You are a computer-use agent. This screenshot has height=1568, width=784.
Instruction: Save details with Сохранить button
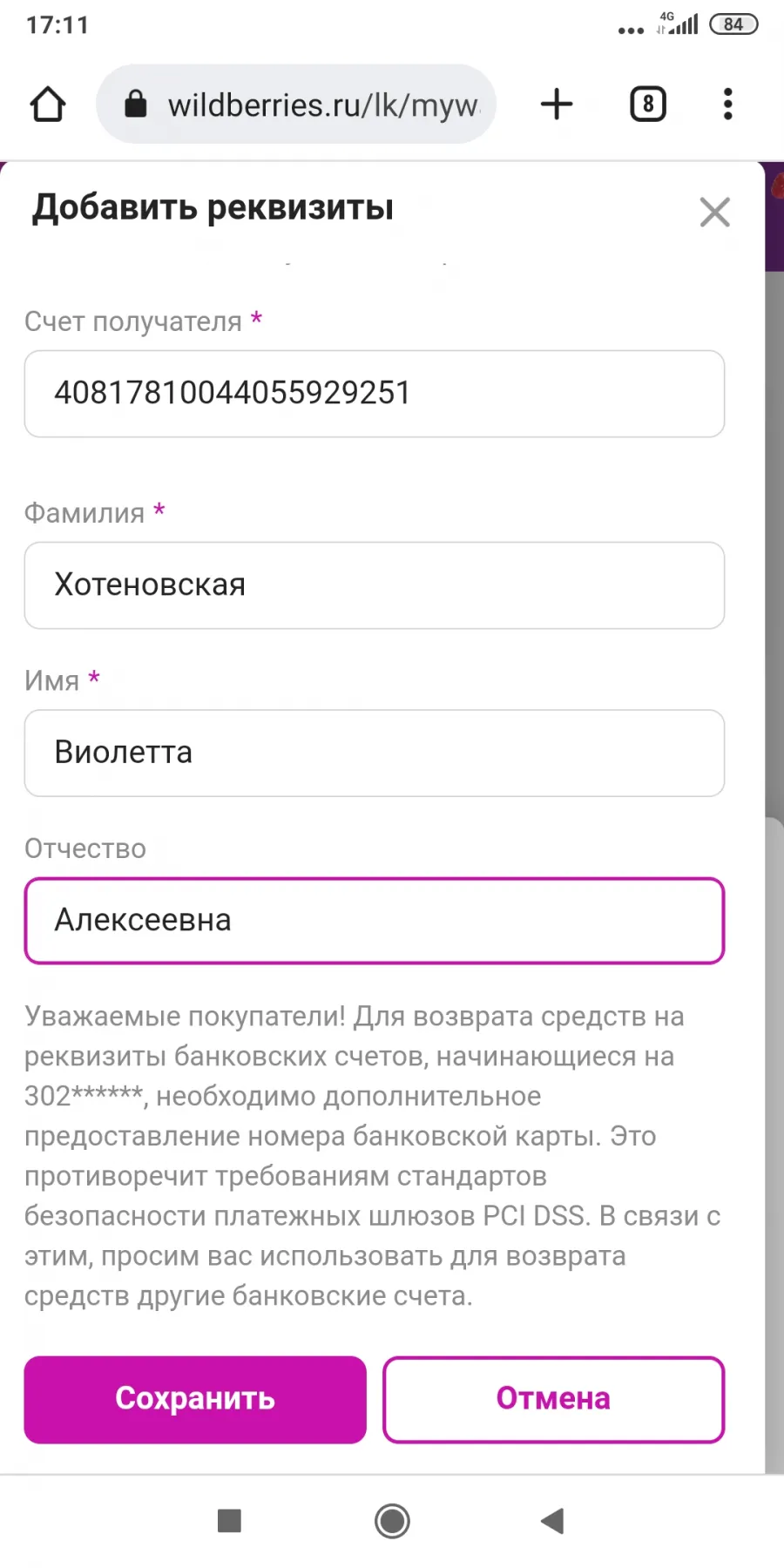point(195,1399)
